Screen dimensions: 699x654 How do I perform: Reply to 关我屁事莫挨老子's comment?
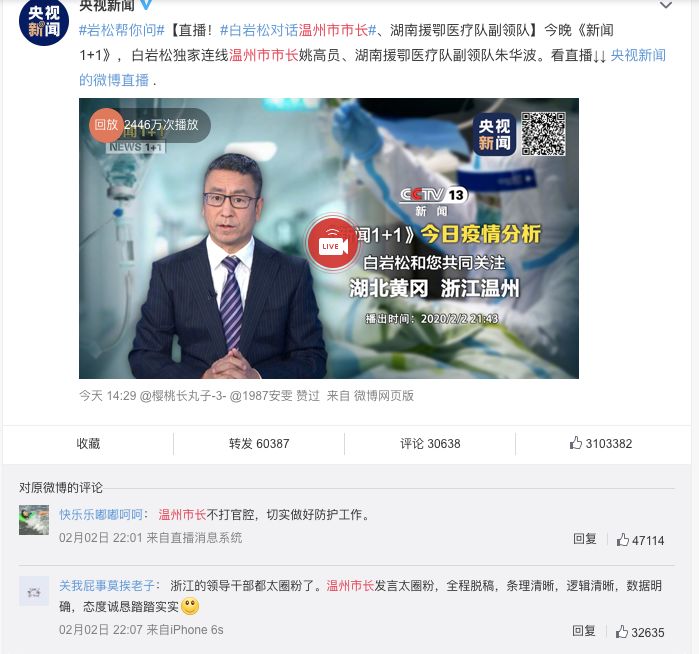pyautogui.click(x=584, y=631)
